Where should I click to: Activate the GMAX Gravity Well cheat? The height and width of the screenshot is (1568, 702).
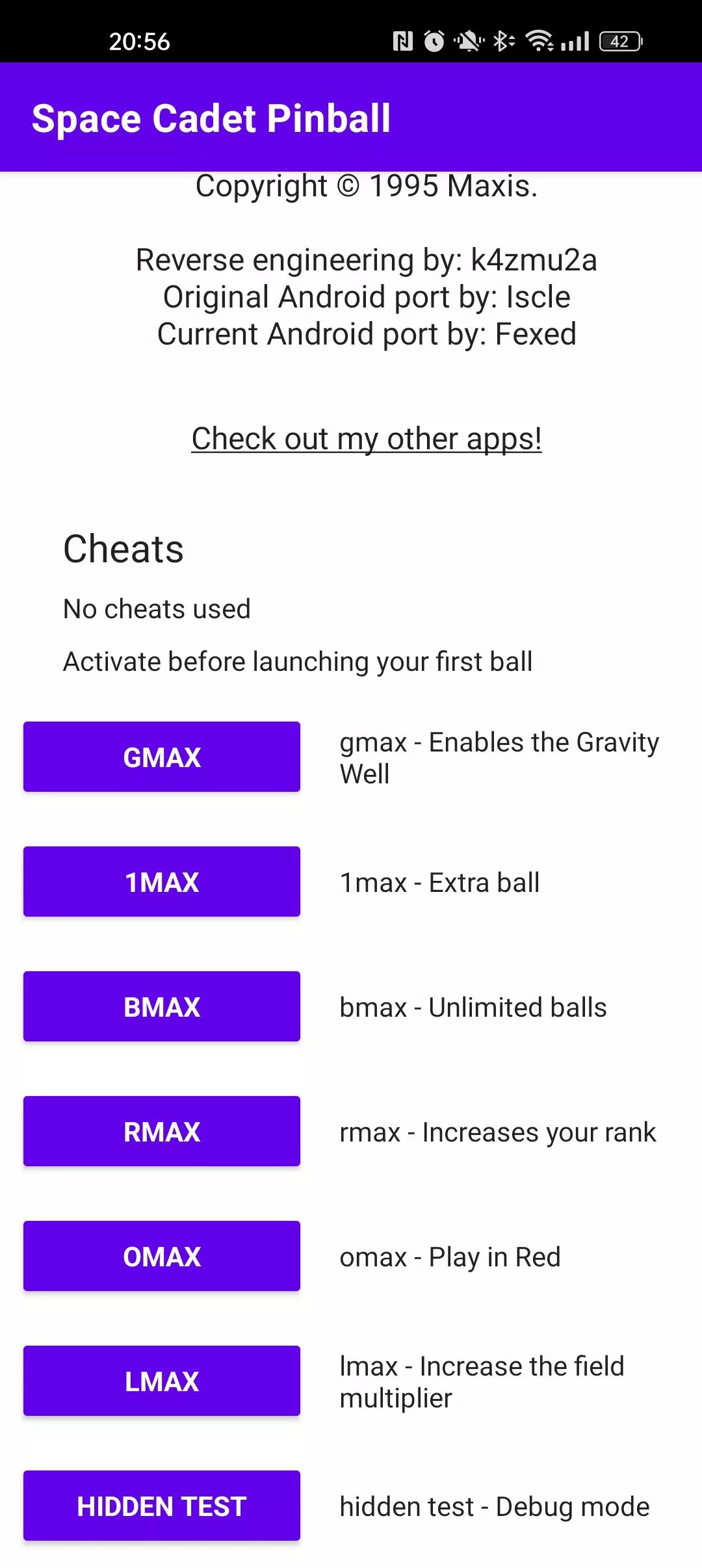point(162,757)
